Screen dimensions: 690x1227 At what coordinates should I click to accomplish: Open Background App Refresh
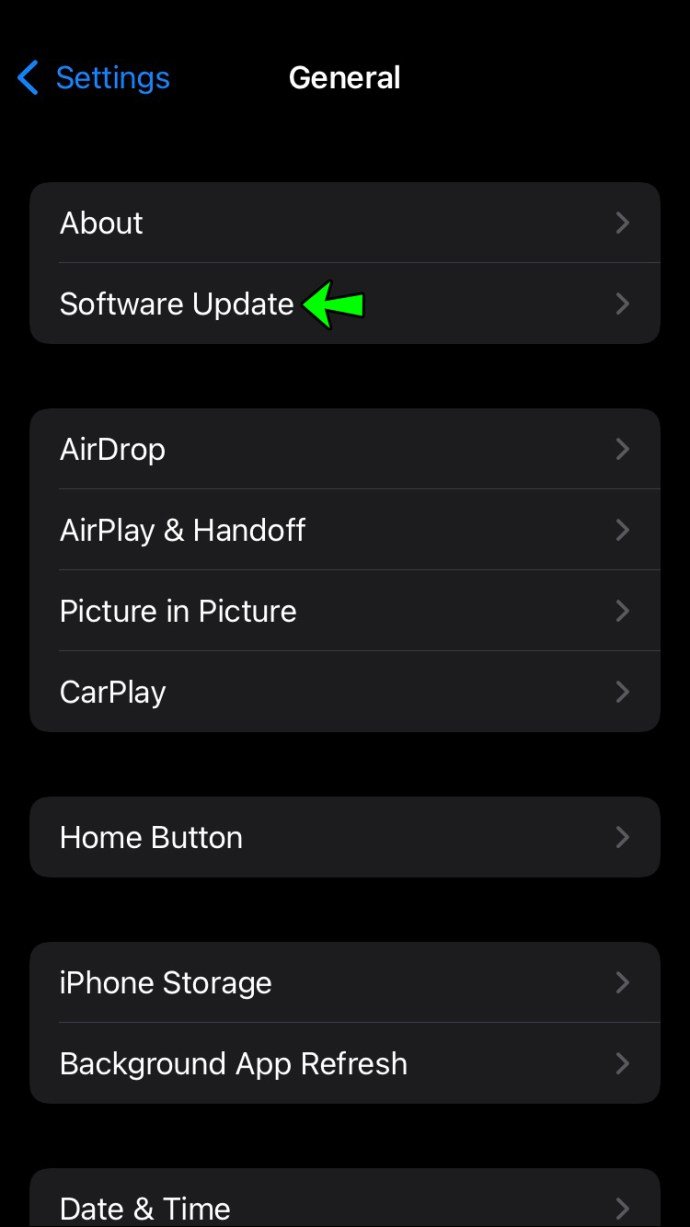(345, 1064)
